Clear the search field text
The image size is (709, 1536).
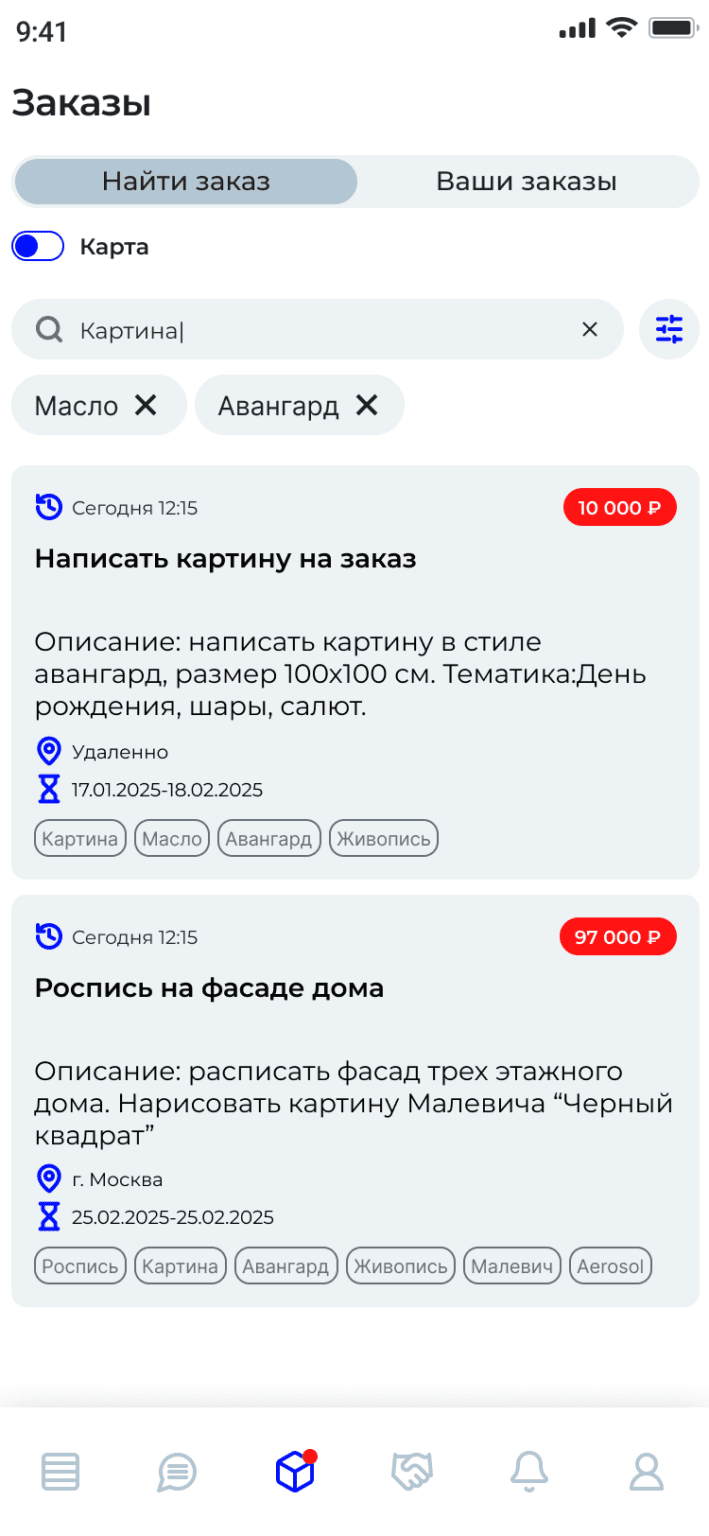point(590,329)
